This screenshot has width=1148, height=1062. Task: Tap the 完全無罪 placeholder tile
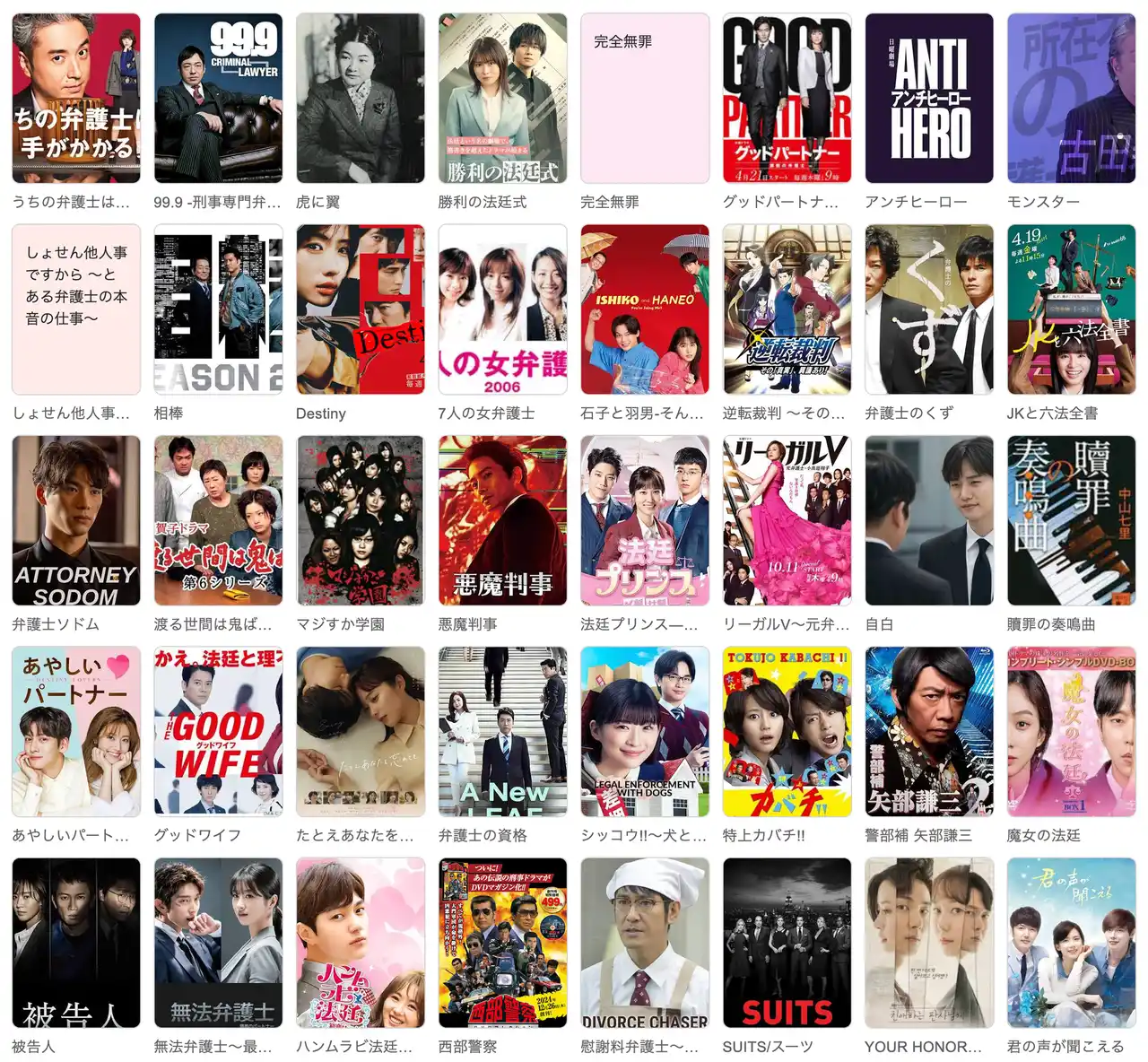pyautogui.click(x=645, y=99)
